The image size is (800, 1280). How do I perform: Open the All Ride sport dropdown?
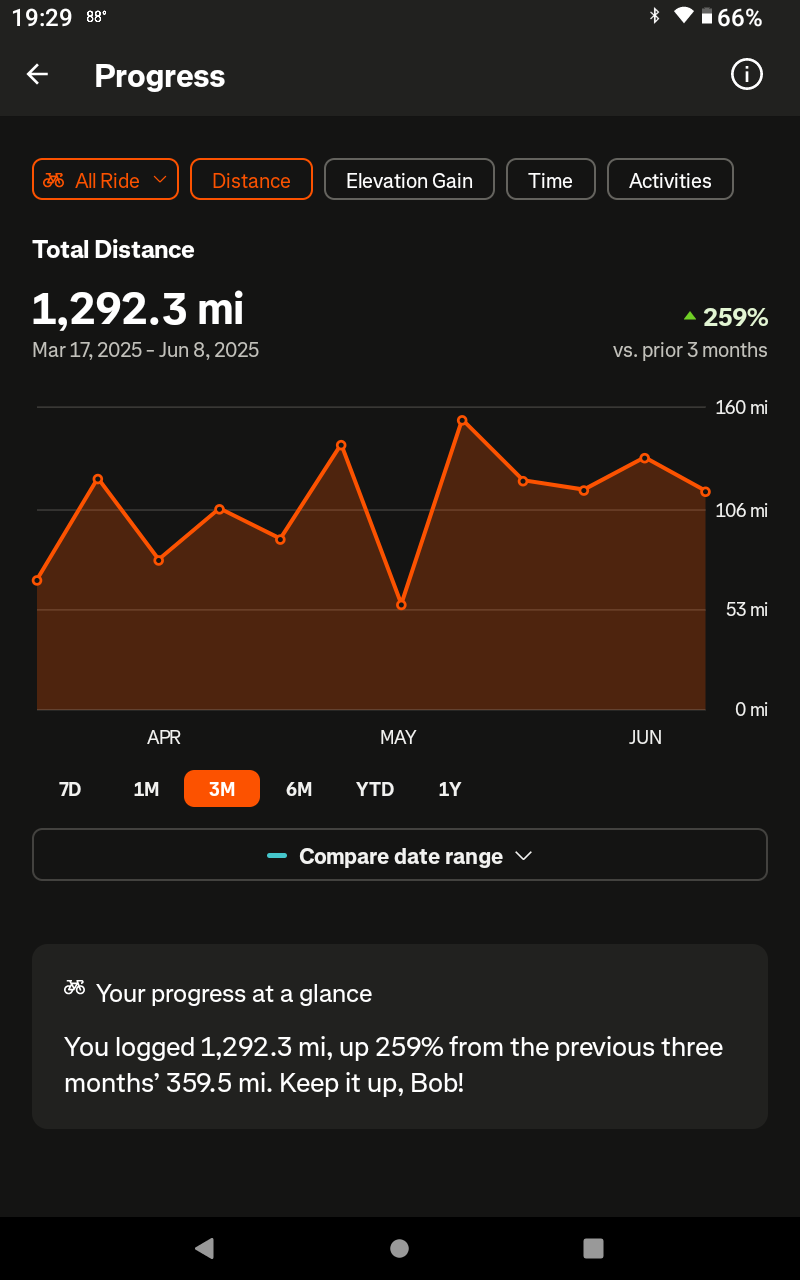click(105, 180)
